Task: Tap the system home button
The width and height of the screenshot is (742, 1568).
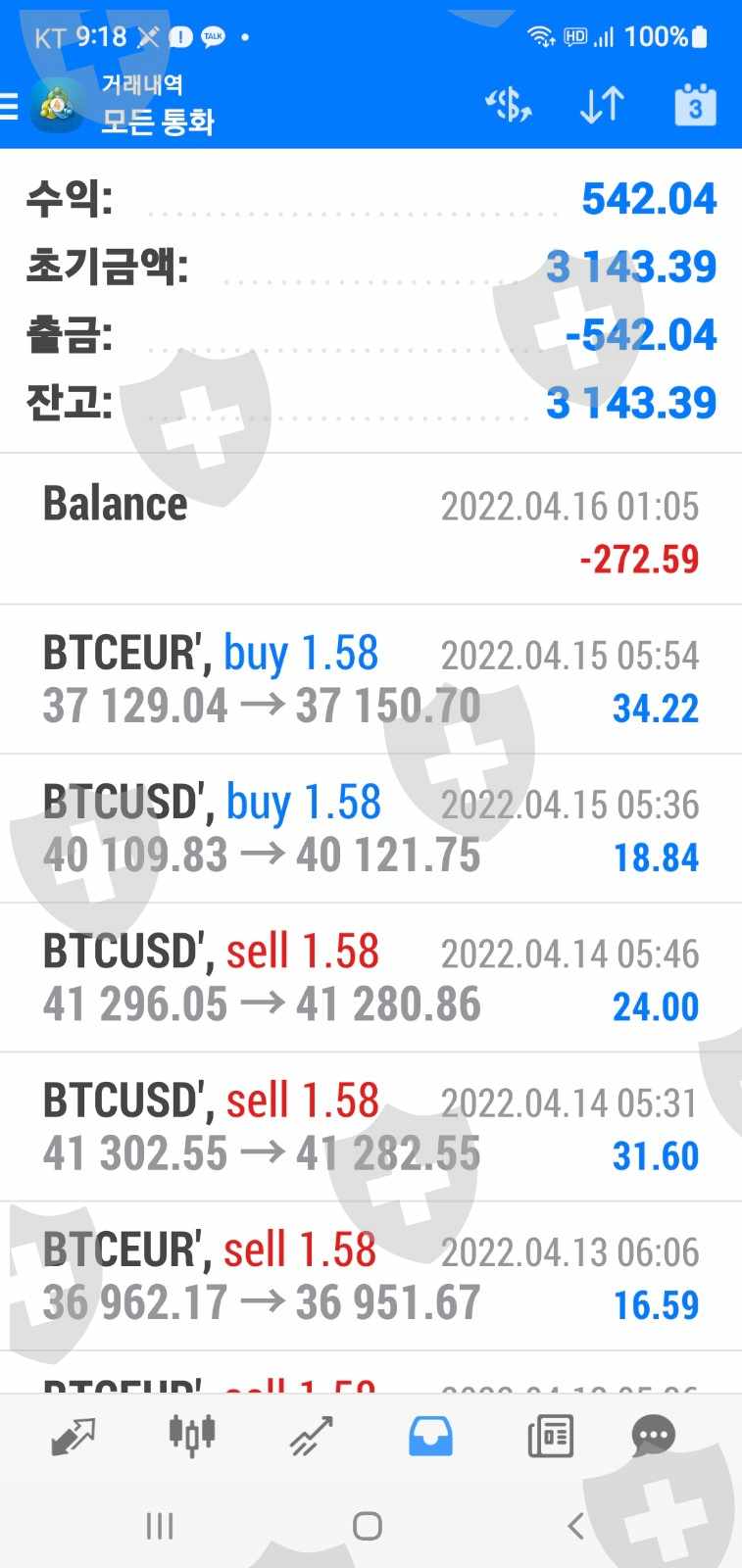Action: 368,1526
